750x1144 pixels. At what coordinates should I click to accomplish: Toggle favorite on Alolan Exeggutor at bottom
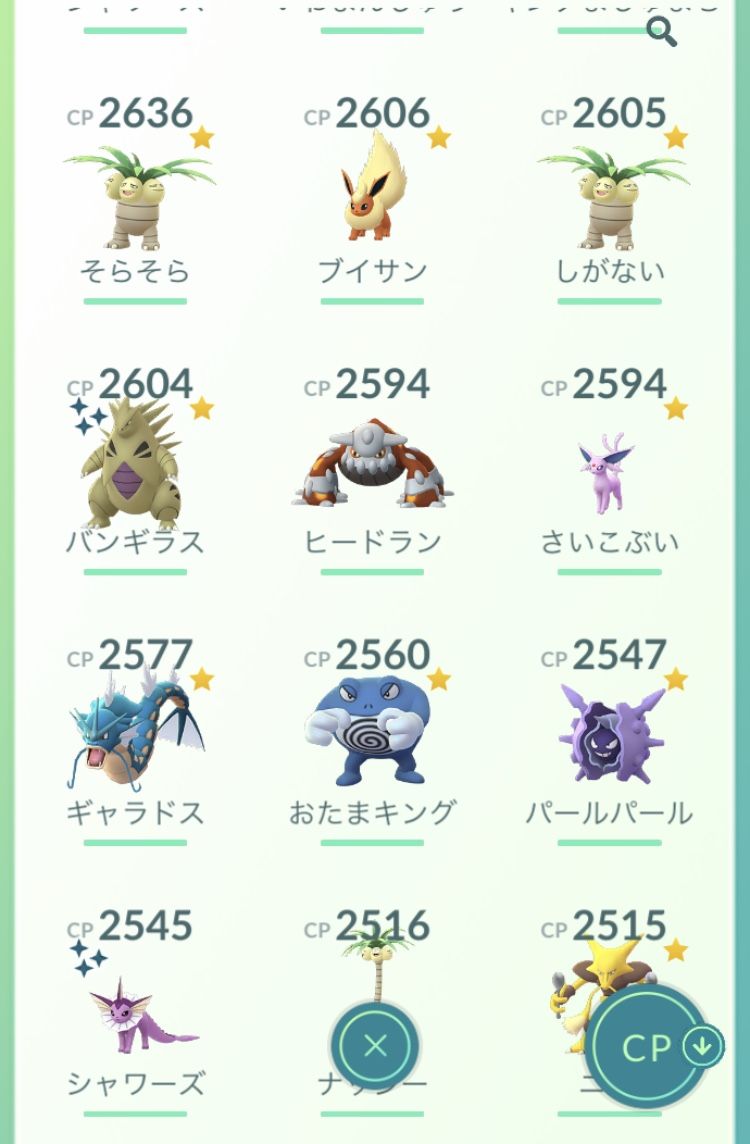coord(436,936)
